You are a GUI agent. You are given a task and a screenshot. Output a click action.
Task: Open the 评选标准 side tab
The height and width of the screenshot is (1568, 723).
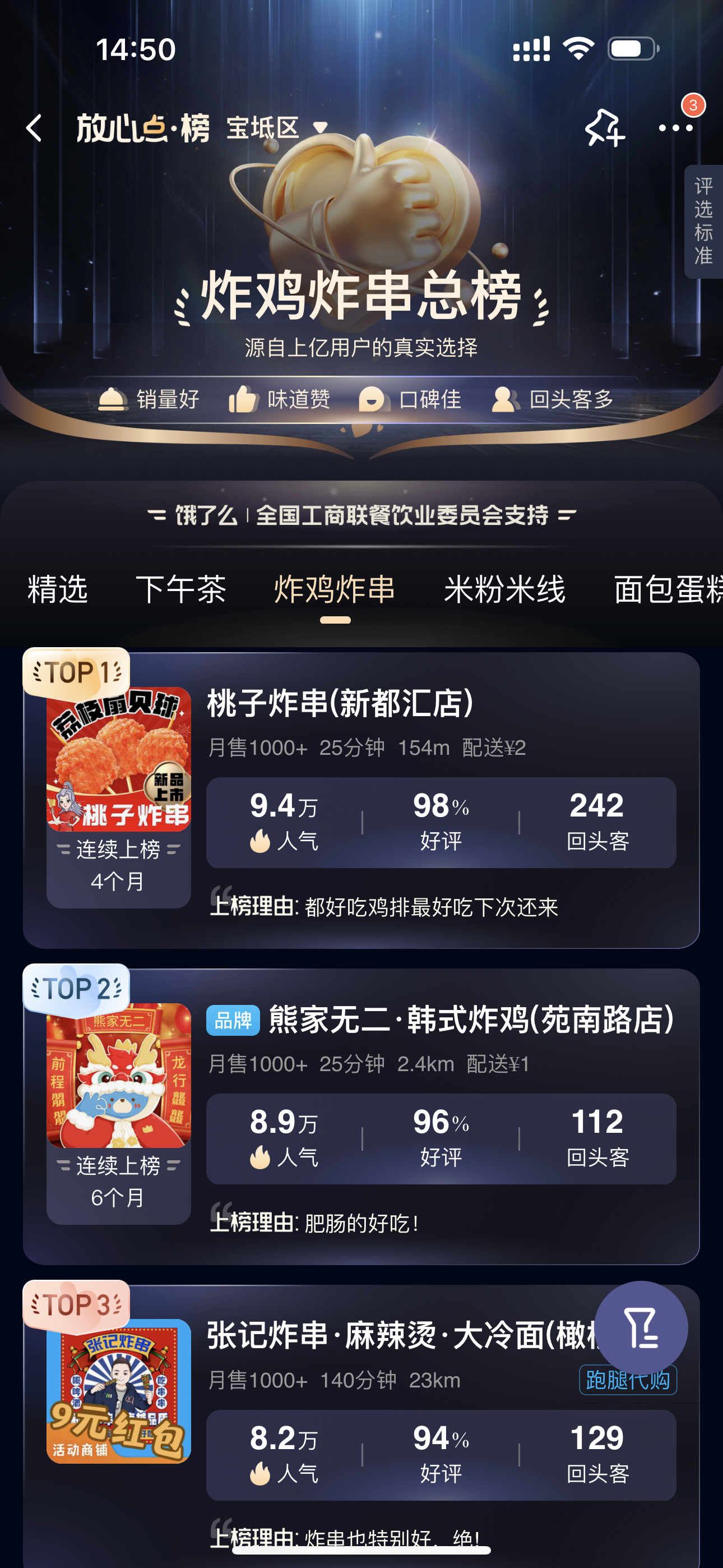[x=703, y=221]
